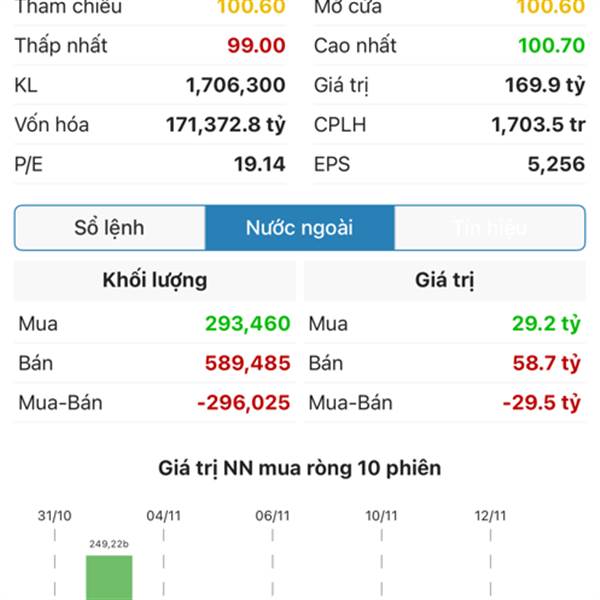600x600 pixels.
Task: Select the Nước ngoài tab
Action: pyautogui.click(x=299, y=228)
